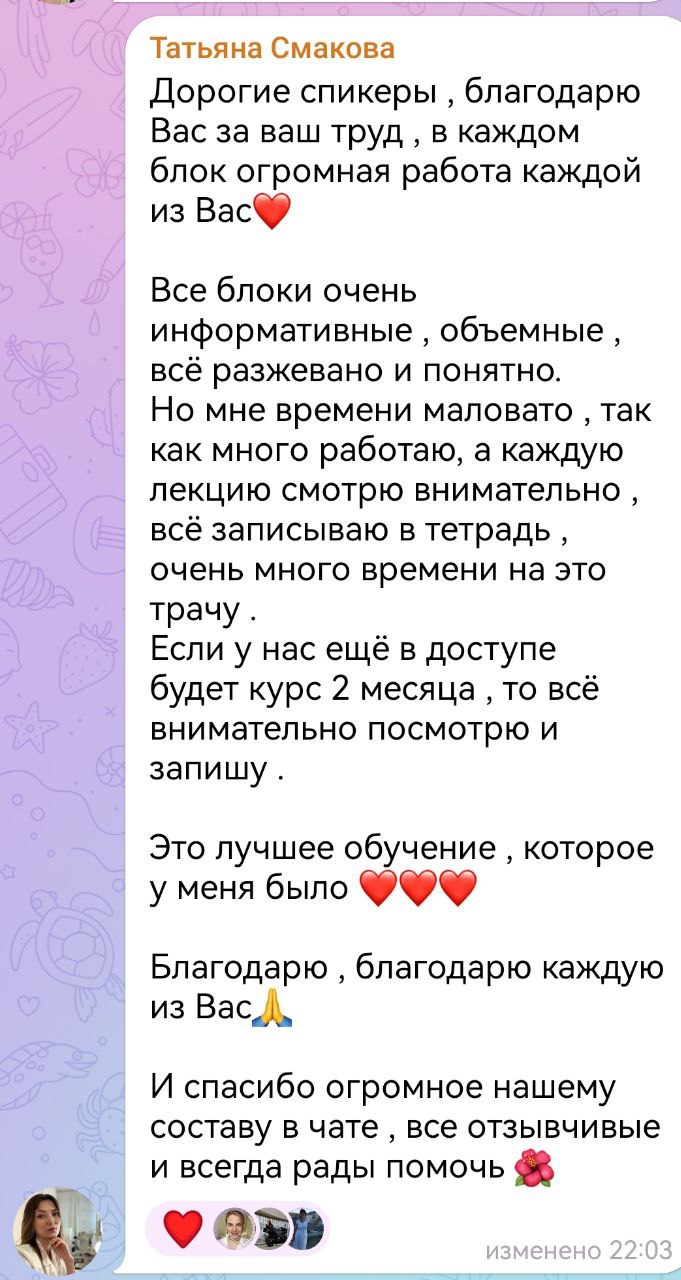This screenshot has width=681, height=1280.
Task: Tap the sender's avatar photo
Action: pyautogui.click(x=57, y=1230)
